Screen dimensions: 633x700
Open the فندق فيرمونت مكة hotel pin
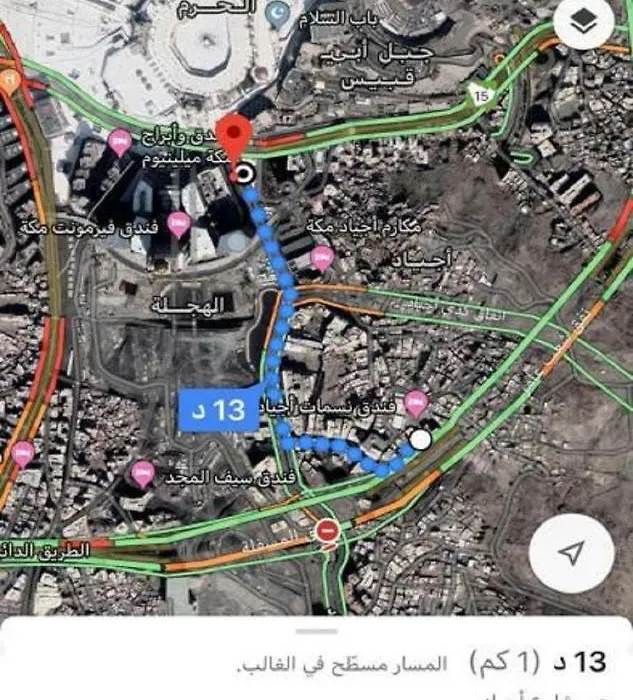(x=180, y=222)
